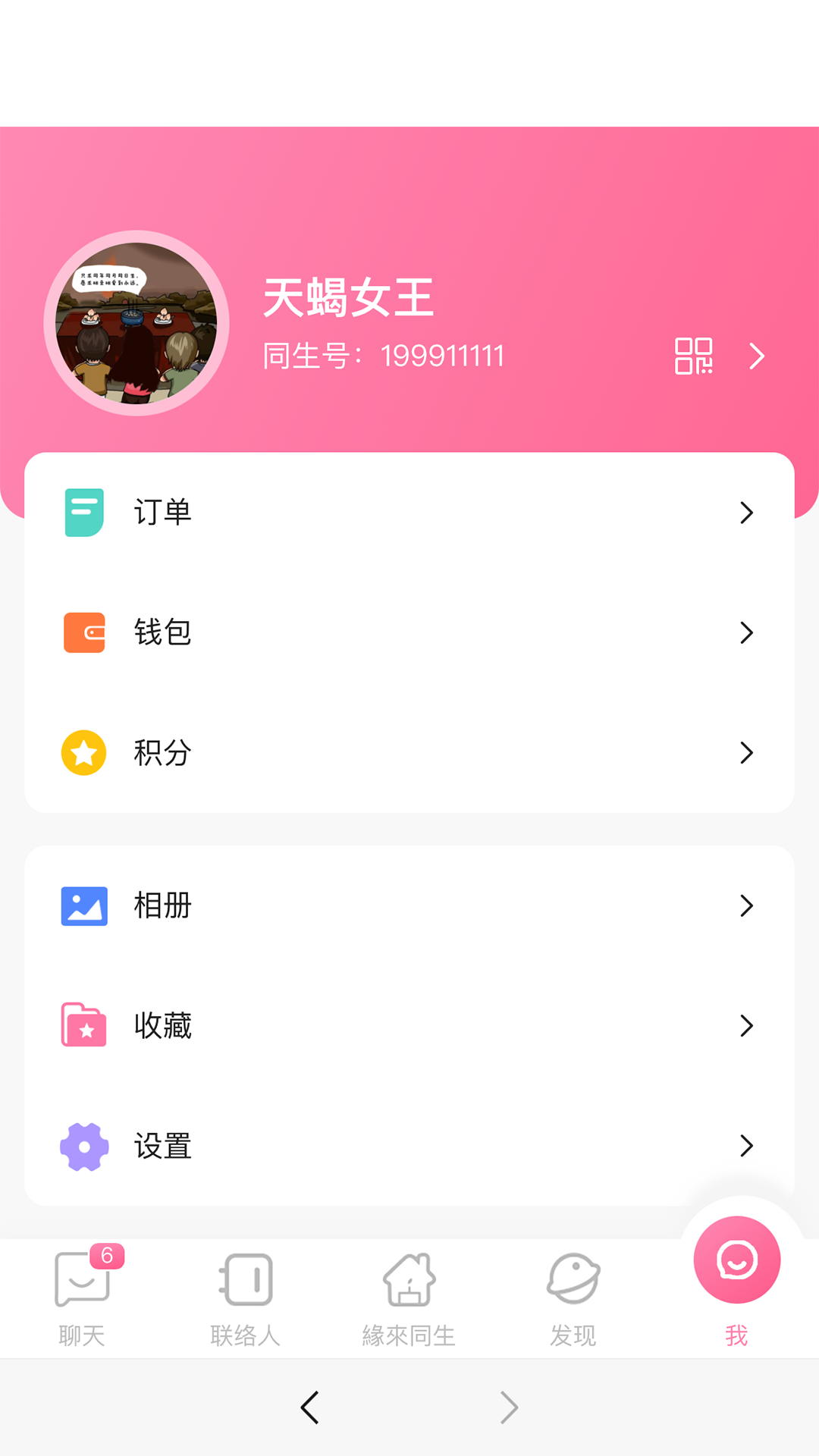Go to 收藏 favorites
The width and height of the screenshot is (819, 1456).
tap(409, 1025)
